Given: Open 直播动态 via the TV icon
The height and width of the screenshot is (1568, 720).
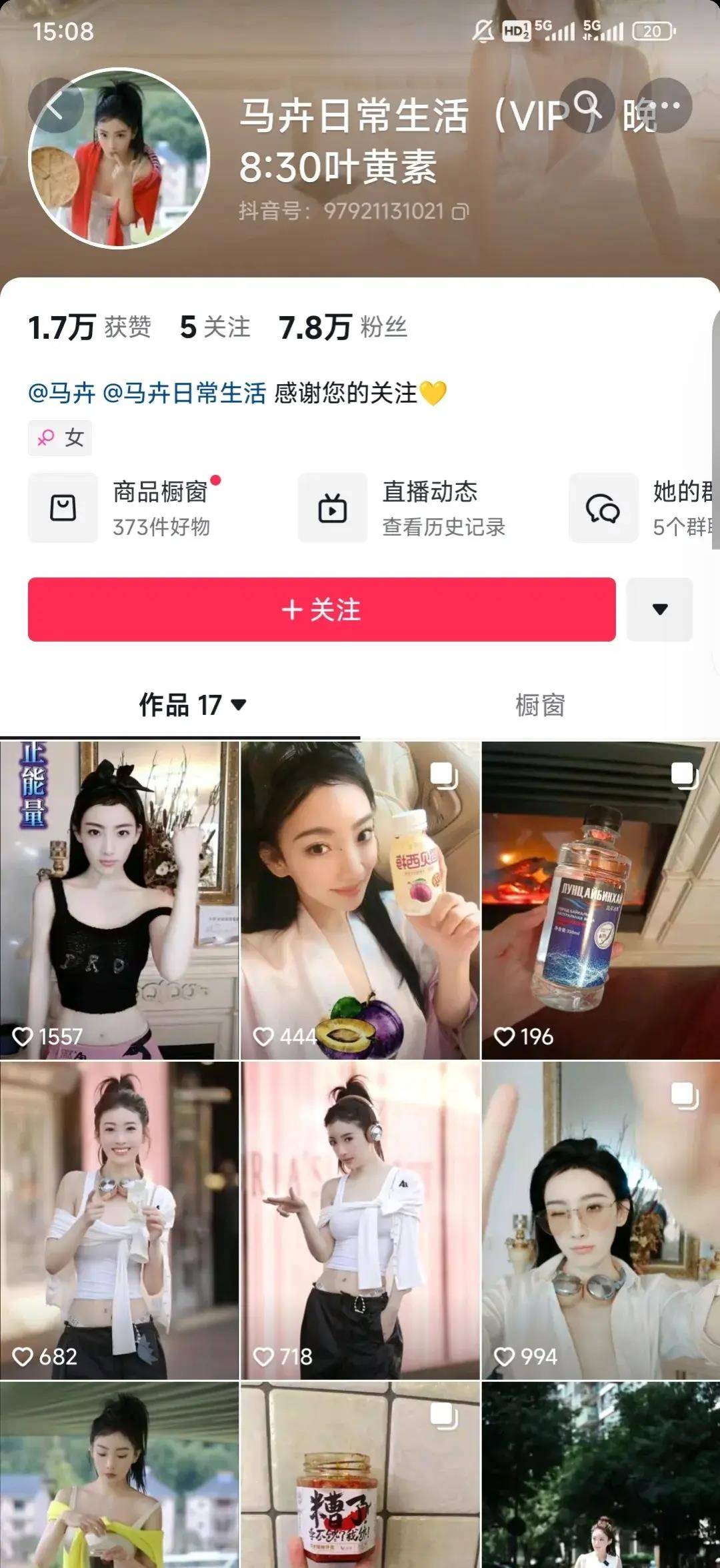Looking at the screenshot, I should [332, 508].
